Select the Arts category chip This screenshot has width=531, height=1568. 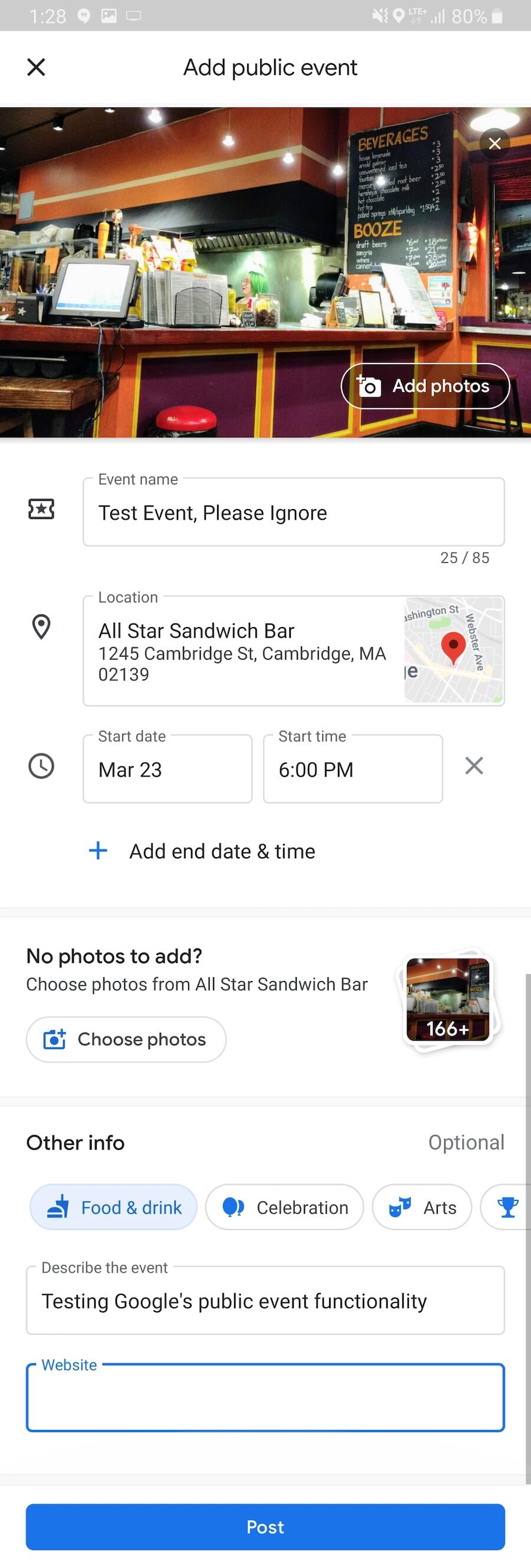(x=422, y=1207)
